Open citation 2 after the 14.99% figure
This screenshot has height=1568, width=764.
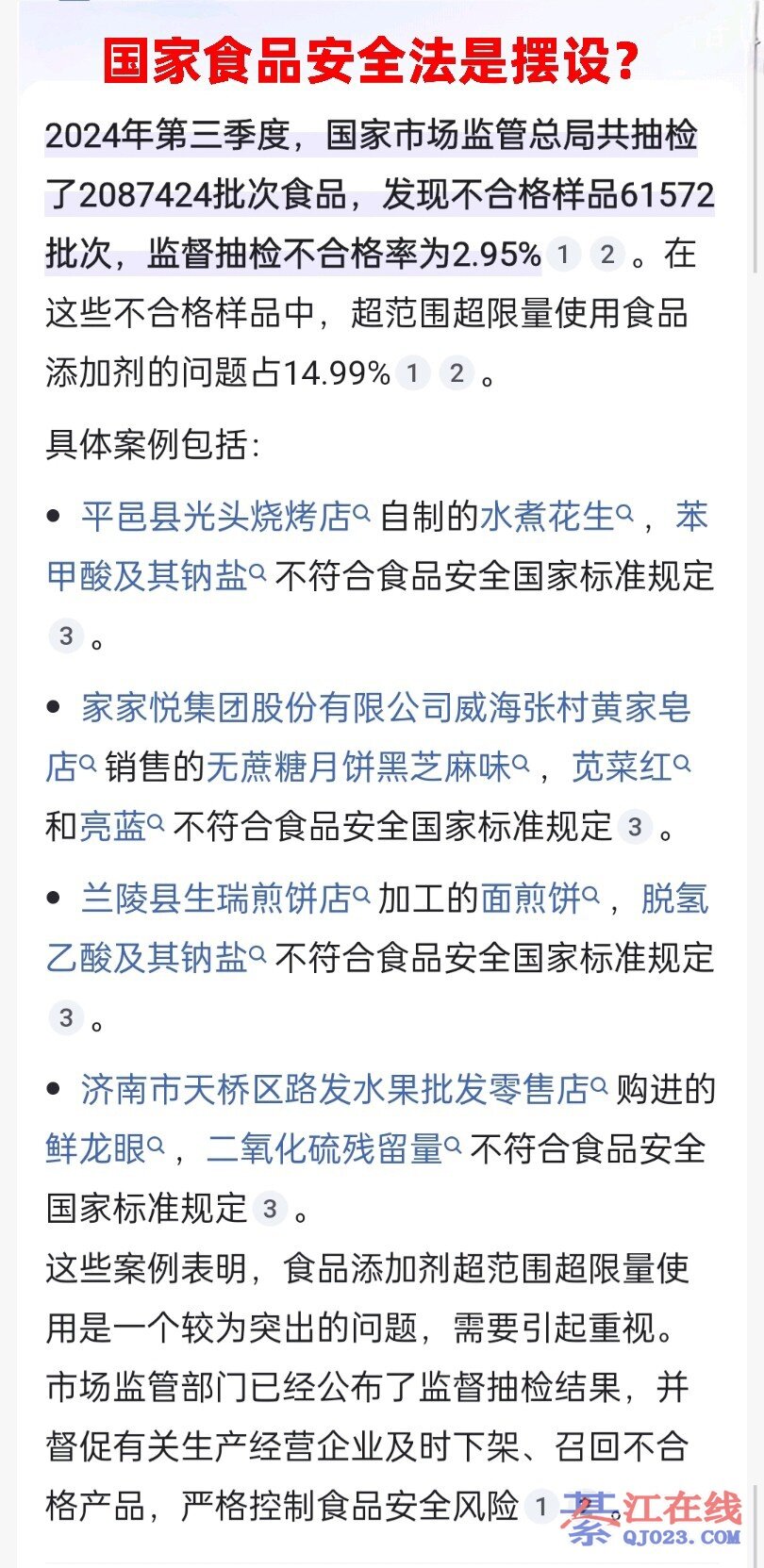pyautogui.click(x=457, y=373)
